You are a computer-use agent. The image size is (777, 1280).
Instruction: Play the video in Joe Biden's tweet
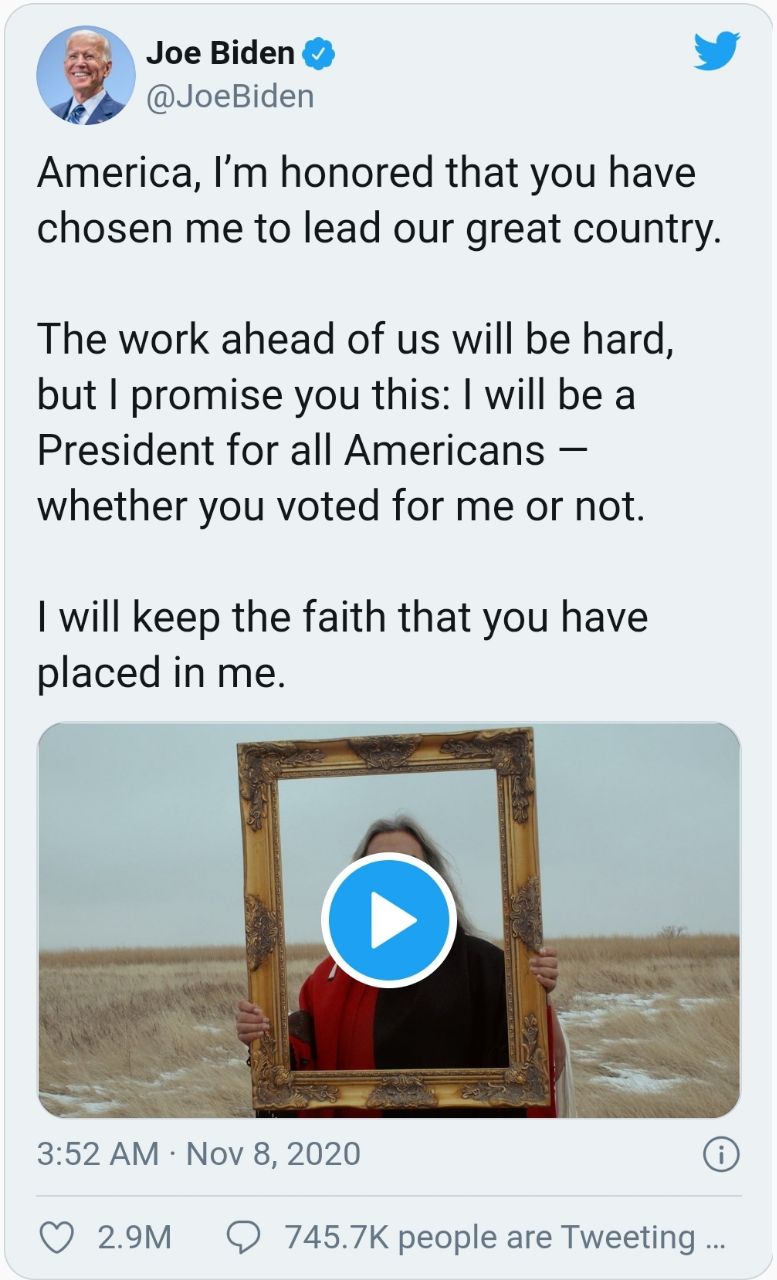[x=389, y=921]
